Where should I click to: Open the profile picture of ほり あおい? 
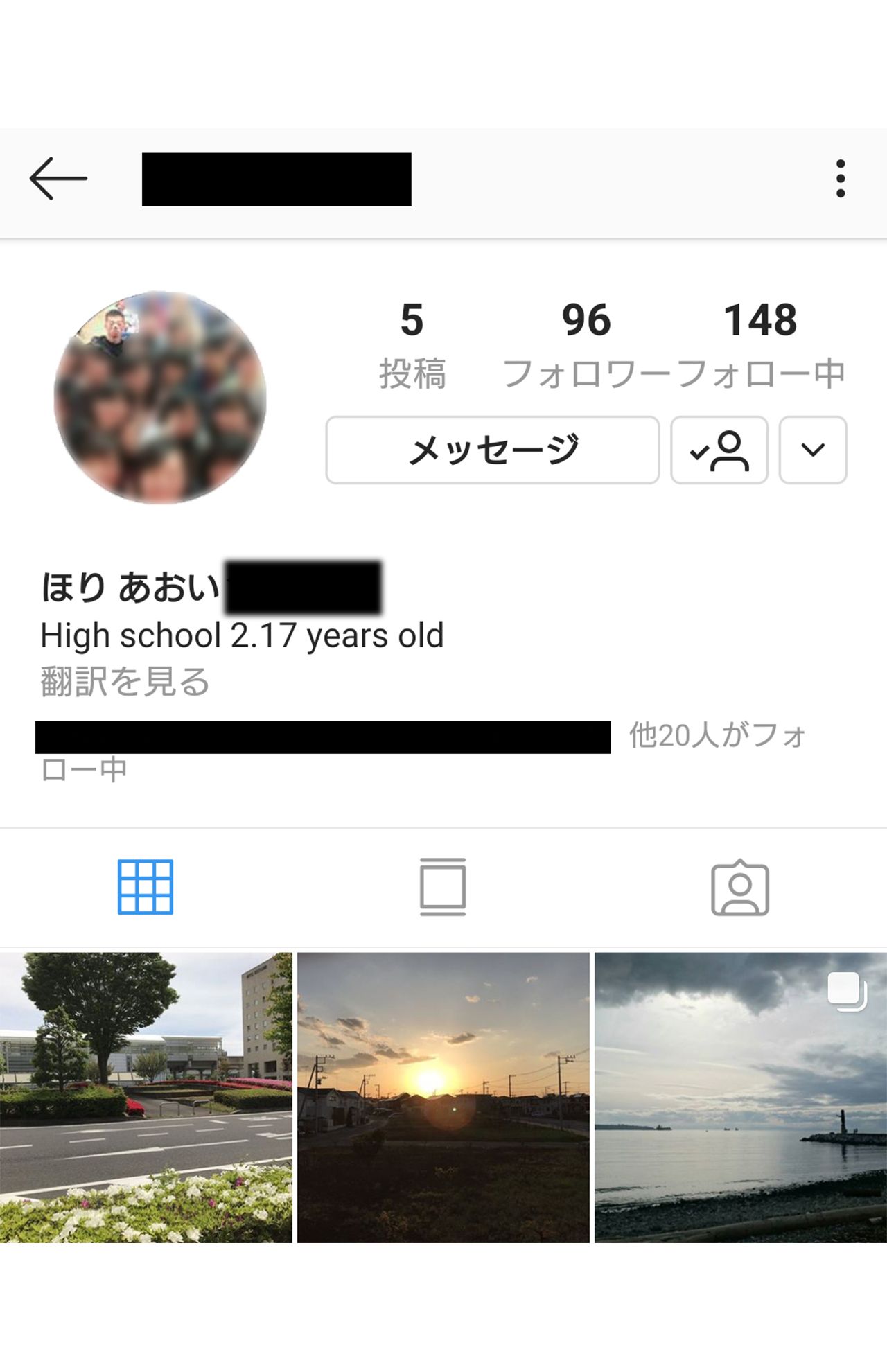pyautogui.click(x=159, y=395)
